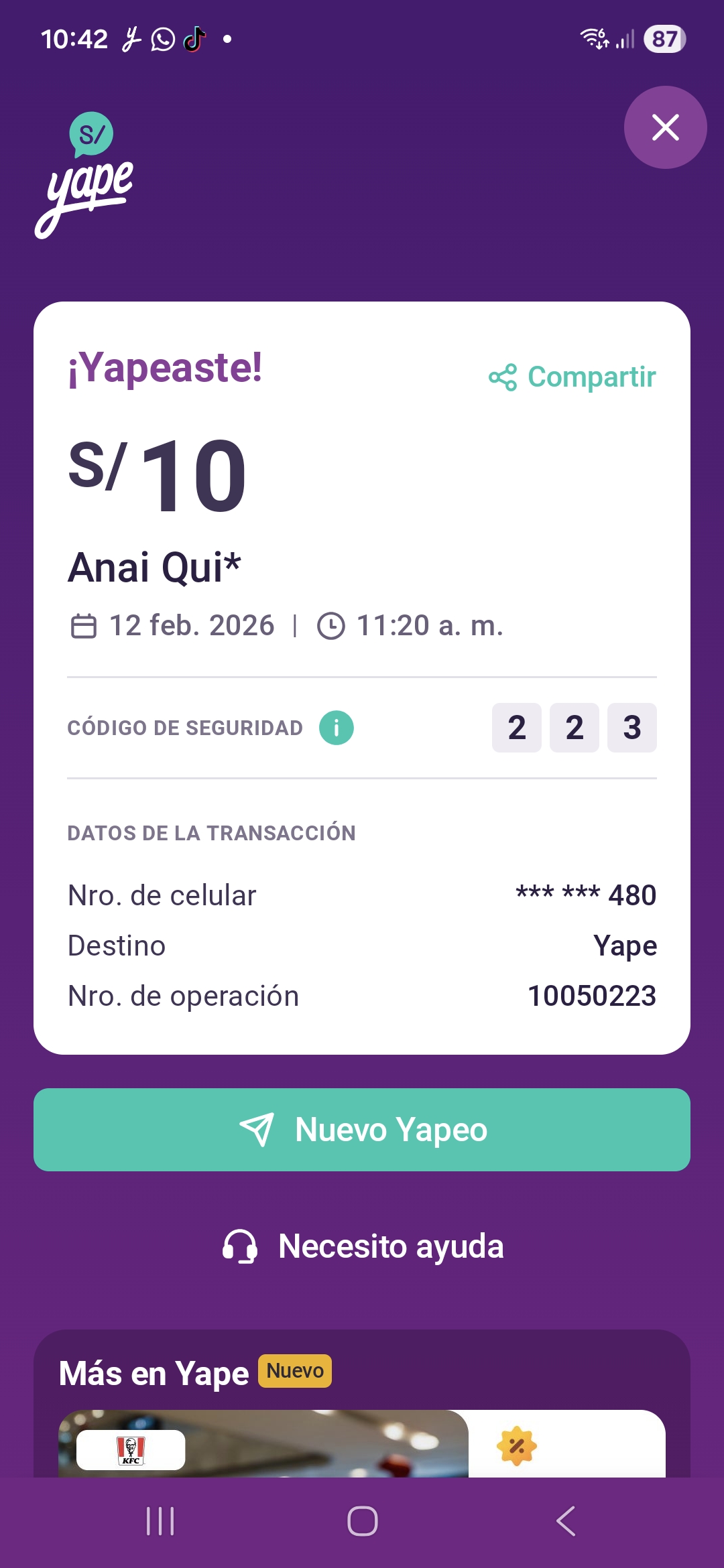Open the discount badge promo card
Viewport: 724px width, 1568px height.
(566, 1445)
